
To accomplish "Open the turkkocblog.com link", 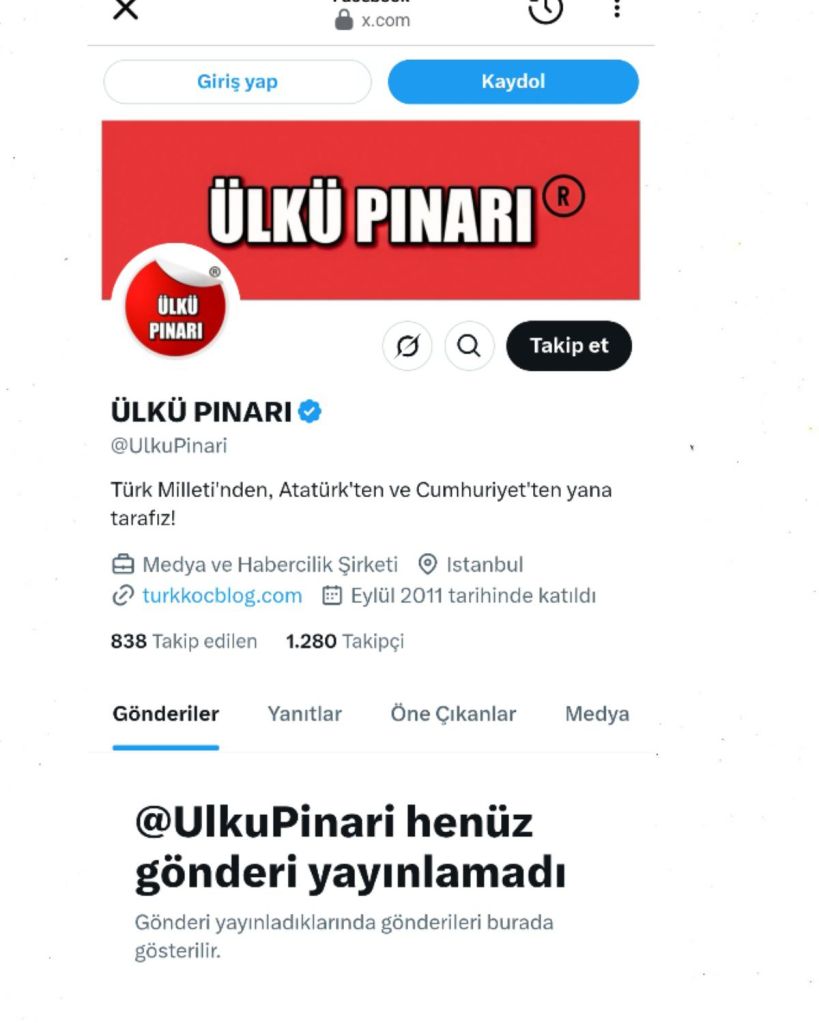I will tap(221, 596).
